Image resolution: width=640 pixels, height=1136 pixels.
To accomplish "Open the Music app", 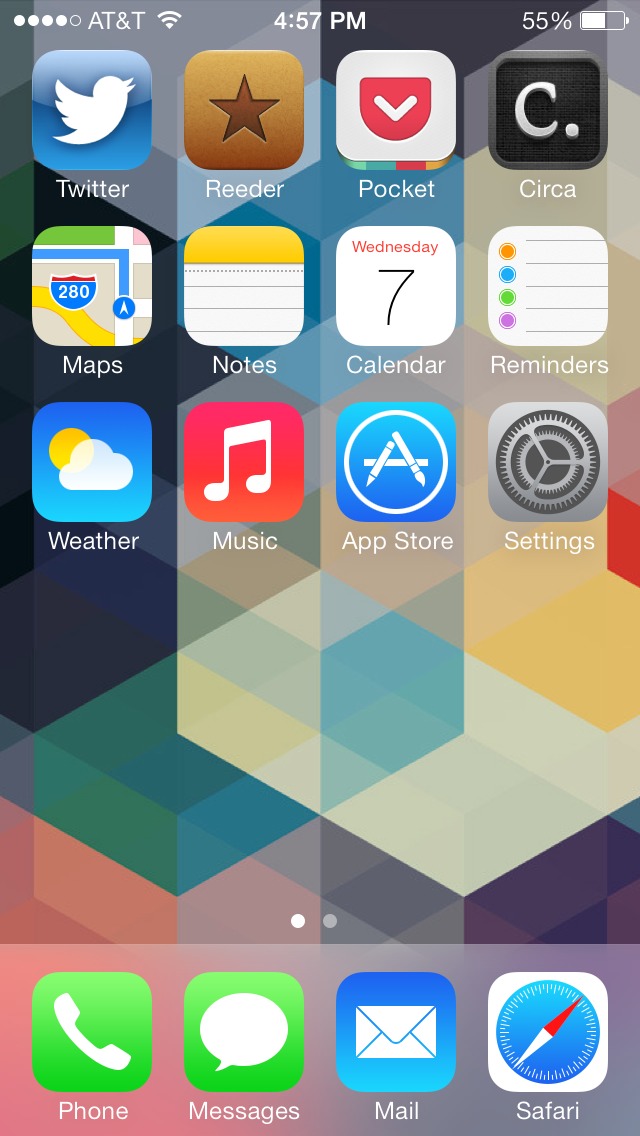I will tap(244, 462).
